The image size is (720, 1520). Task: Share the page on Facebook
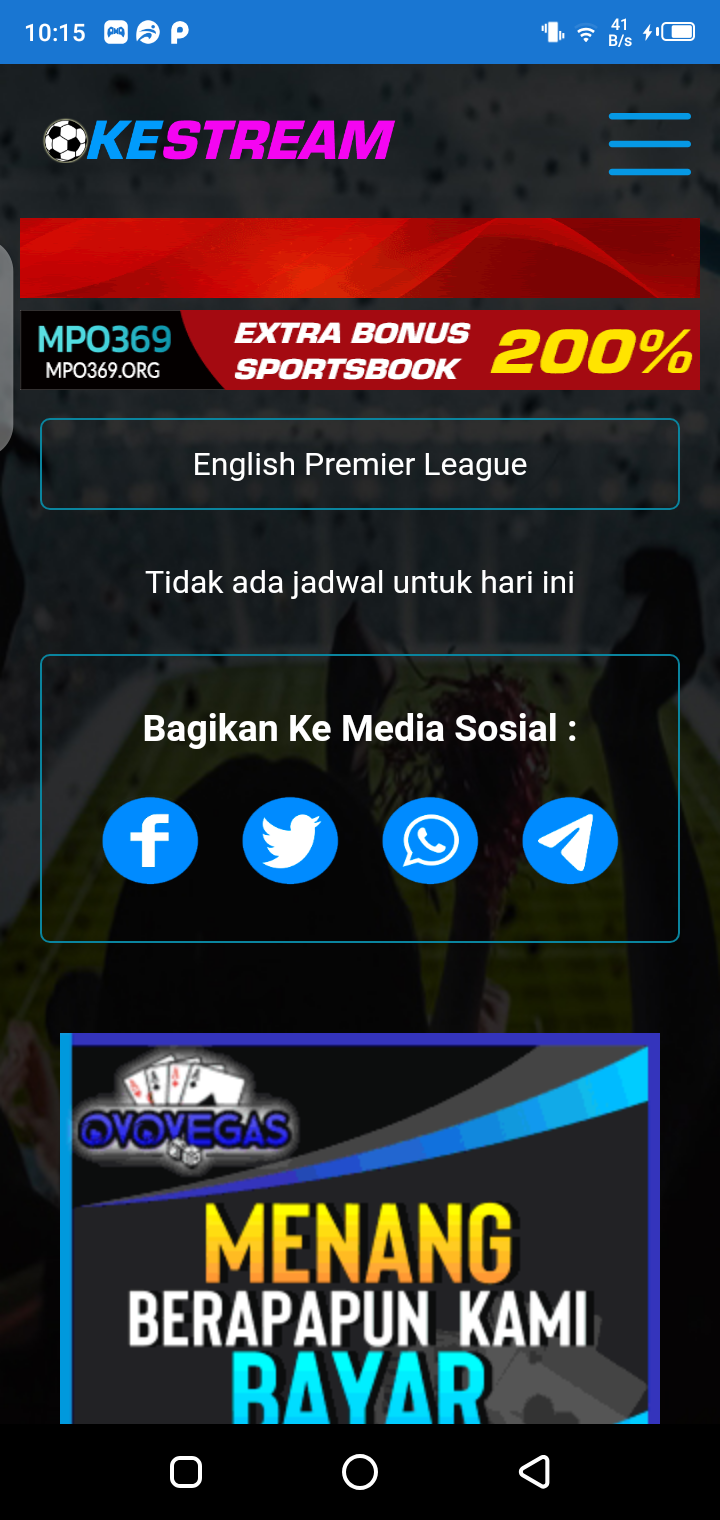click(x=150, y=840)
